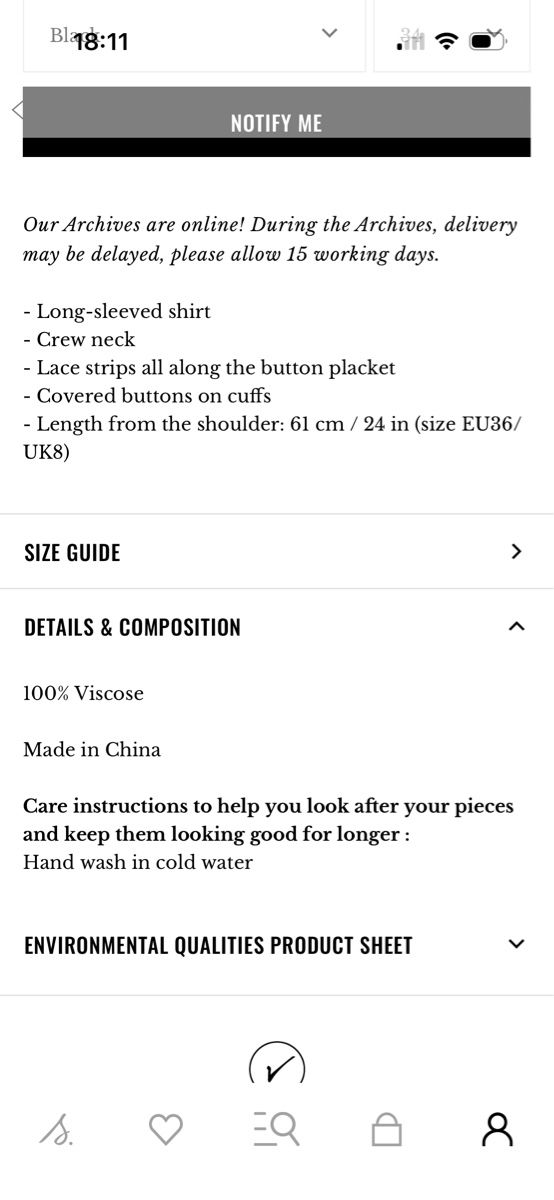The height and width of the screenshot is (1200, 554).
Task: Open the account profile tab
Action: tap(497, 1129)
